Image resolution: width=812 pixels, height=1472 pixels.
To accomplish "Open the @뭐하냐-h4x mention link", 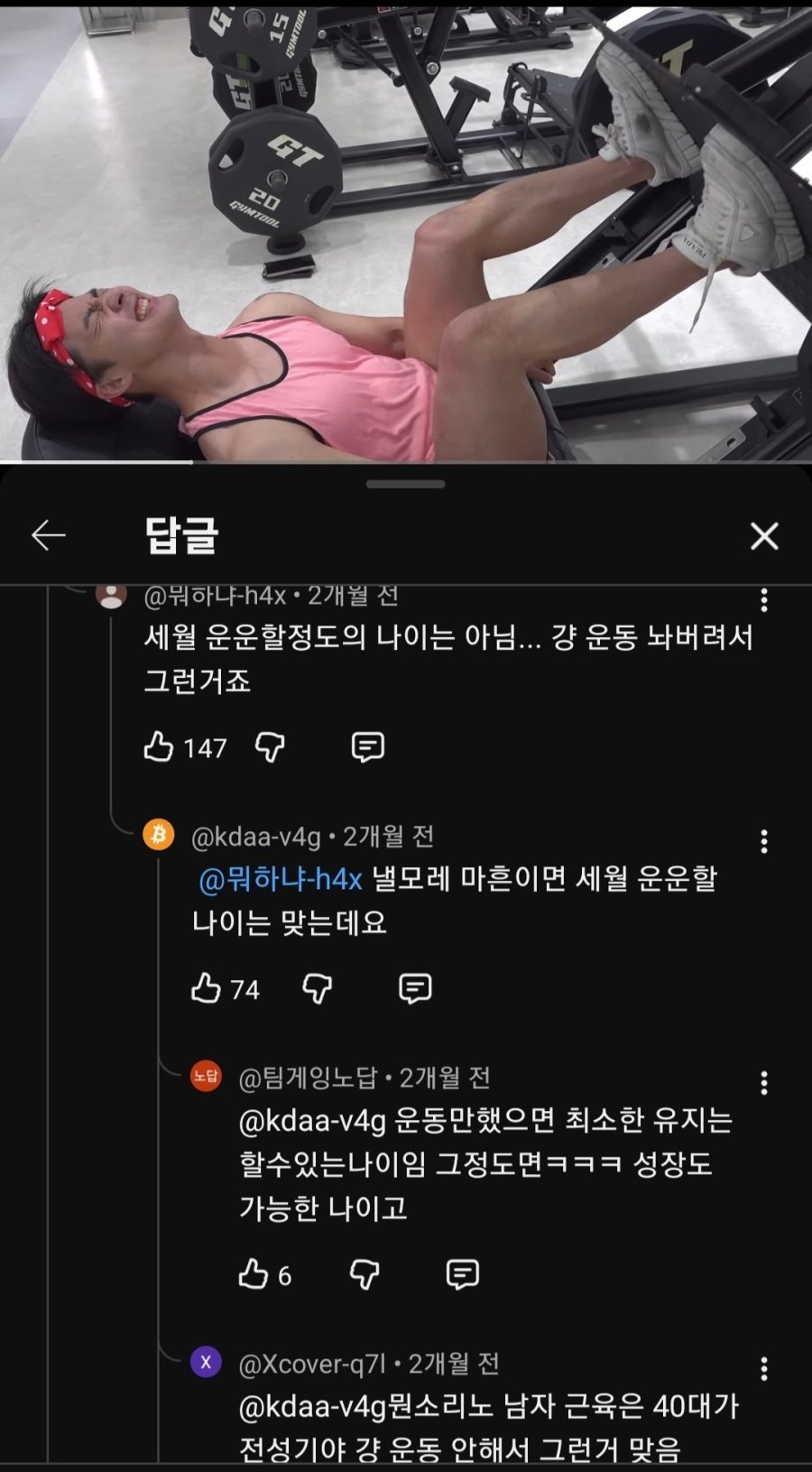I will click(280, 879).
